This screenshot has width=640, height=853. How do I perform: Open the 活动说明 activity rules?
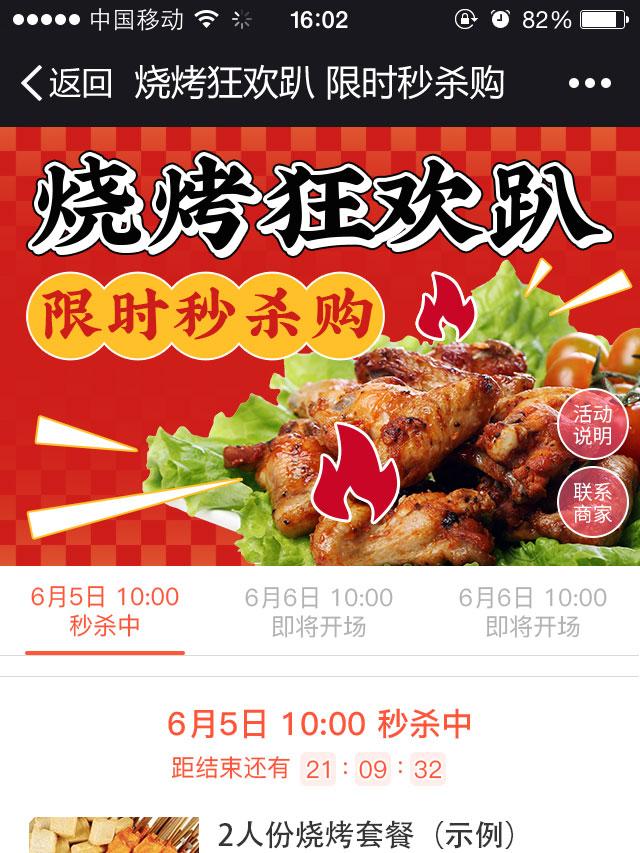(592, 424)
